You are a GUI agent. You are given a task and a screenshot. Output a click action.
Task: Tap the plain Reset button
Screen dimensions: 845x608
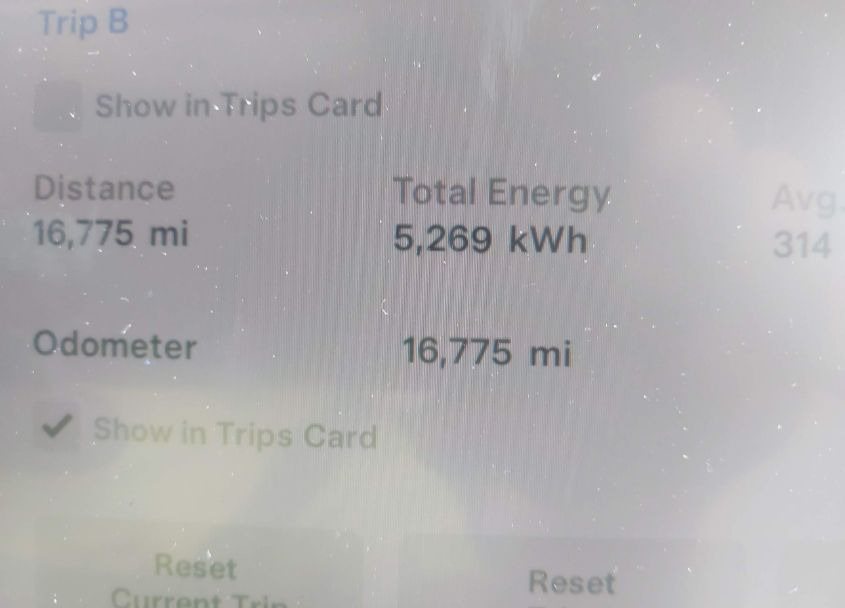571,581
